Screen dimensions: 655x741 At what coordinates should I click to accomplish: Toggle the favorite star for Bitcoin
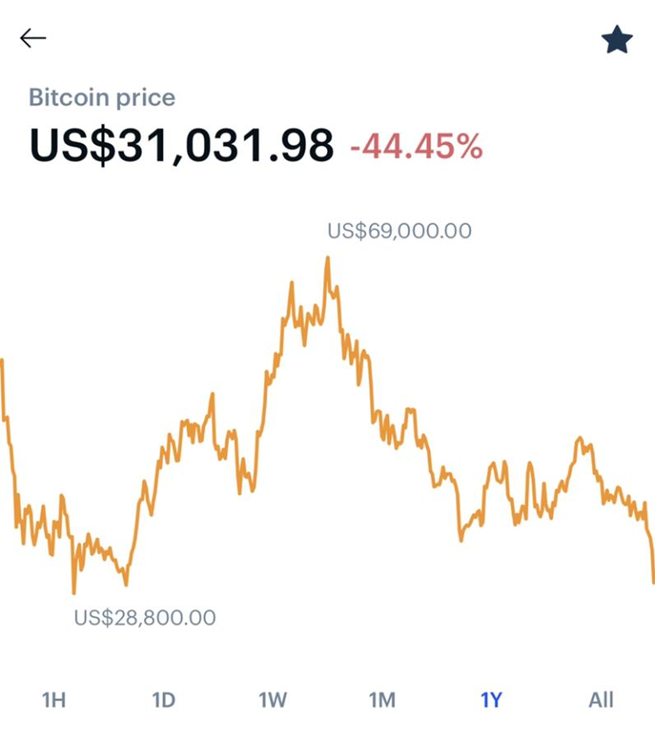point(617,40)
